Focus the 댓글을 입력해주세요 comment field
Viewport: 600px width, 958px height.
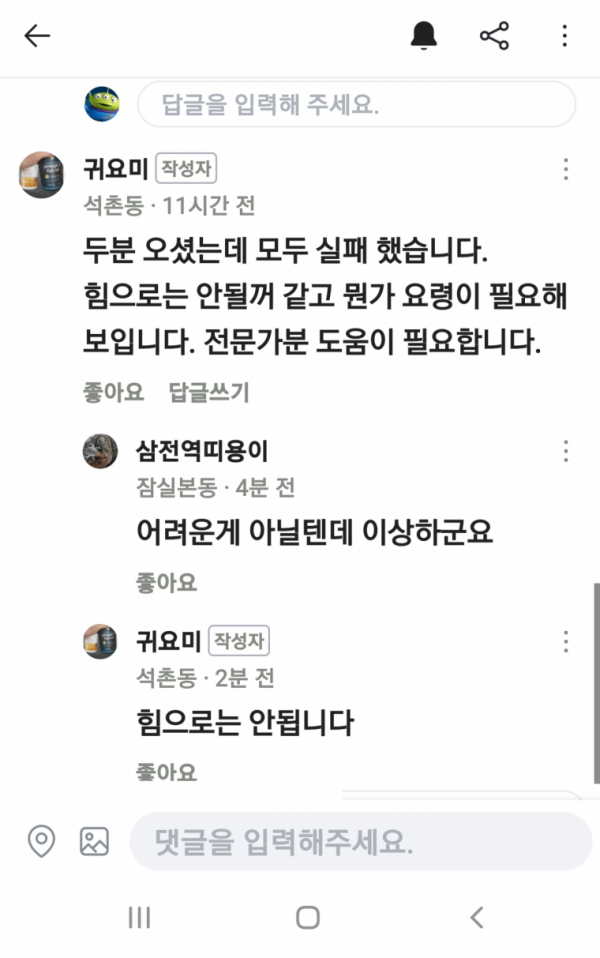[360, 841]
